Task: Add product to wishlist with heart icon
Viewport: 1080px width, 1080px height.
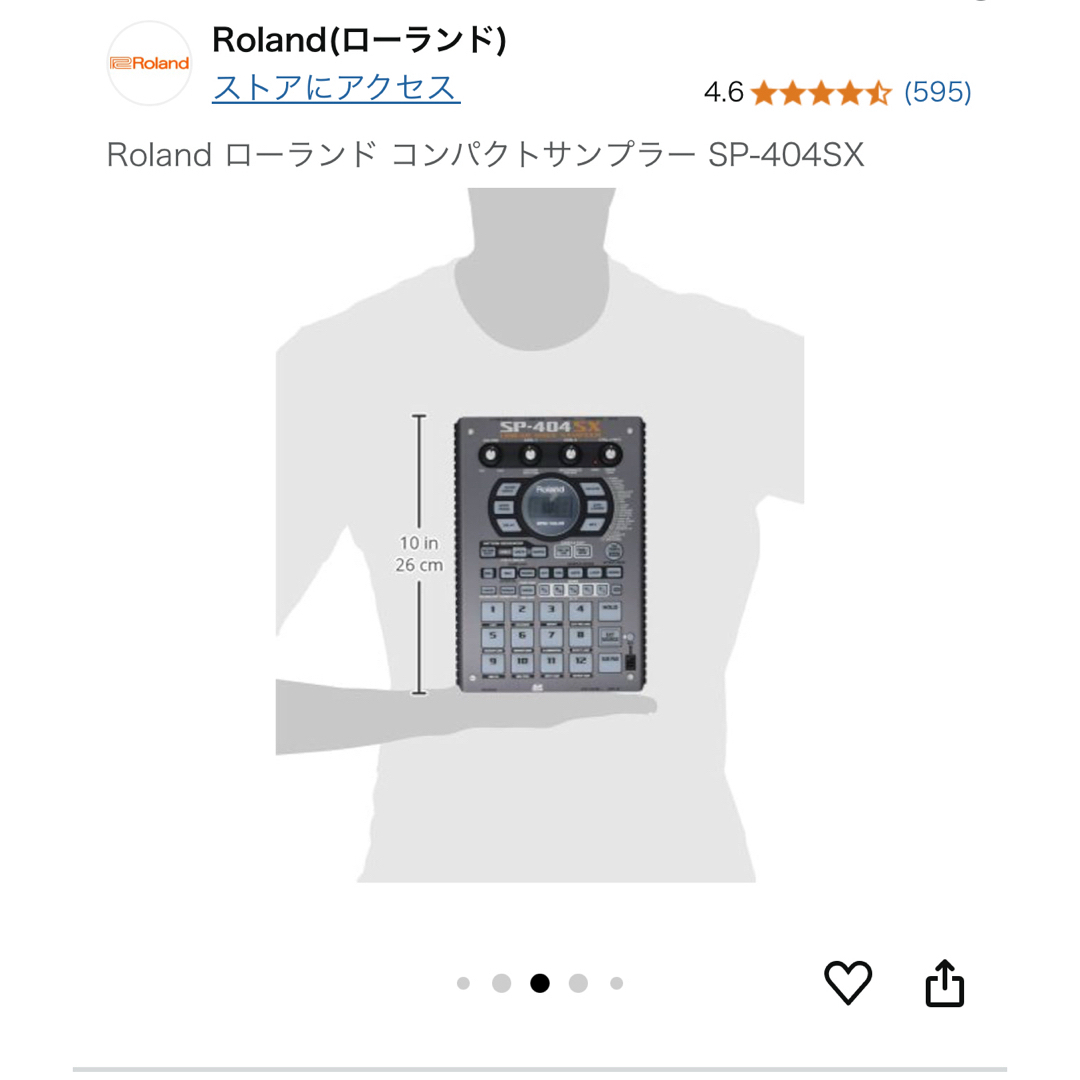Action: click(848, 982)
